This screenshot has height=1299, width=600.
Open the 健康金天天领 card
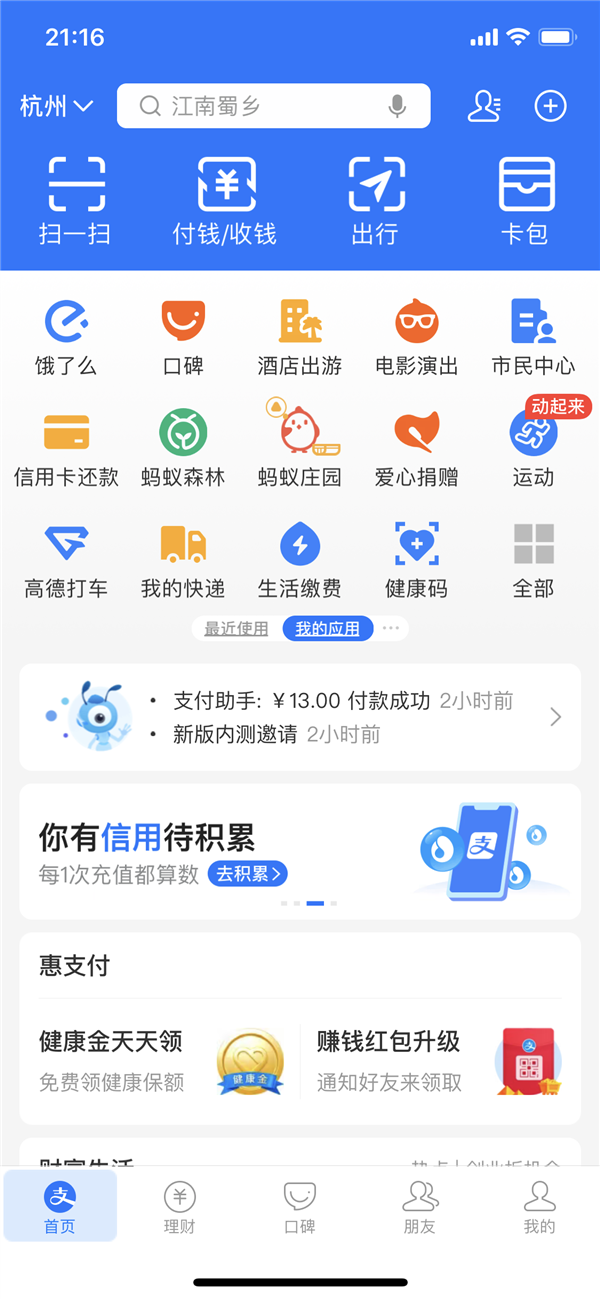click(160, 1060)
